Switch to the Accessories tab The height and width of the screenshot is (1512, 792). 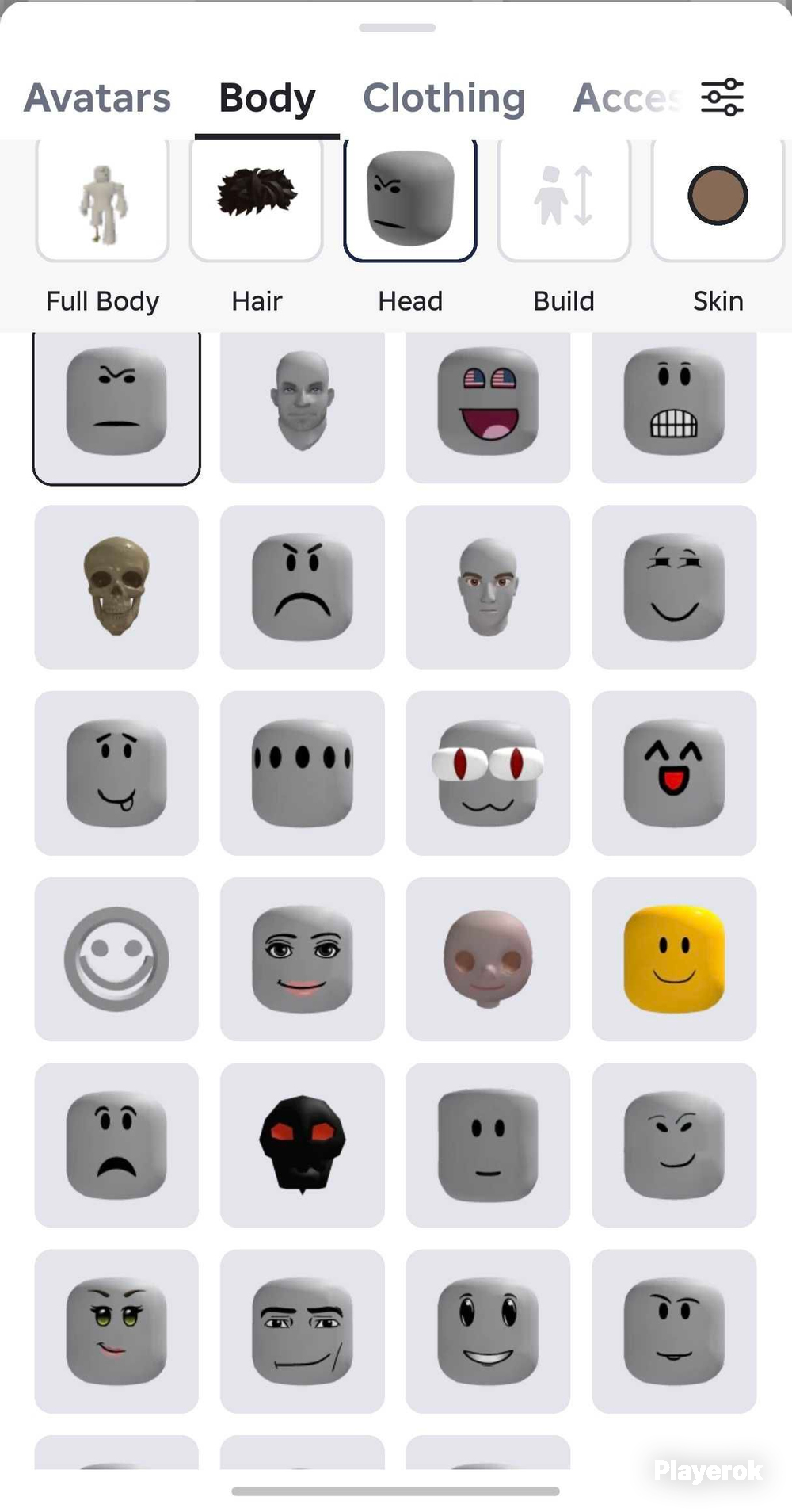click(626, 98)
